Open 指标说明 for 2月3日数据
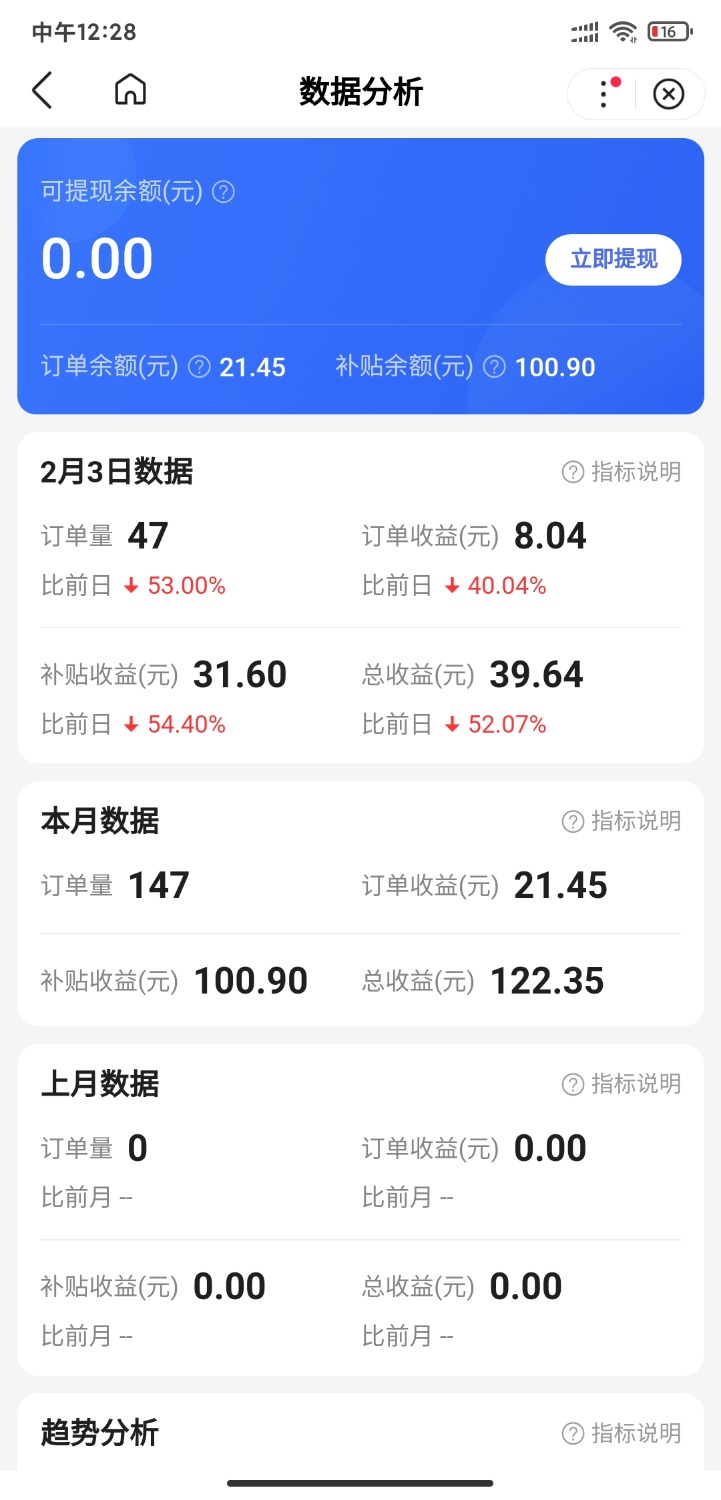 (x=621, y=472)
